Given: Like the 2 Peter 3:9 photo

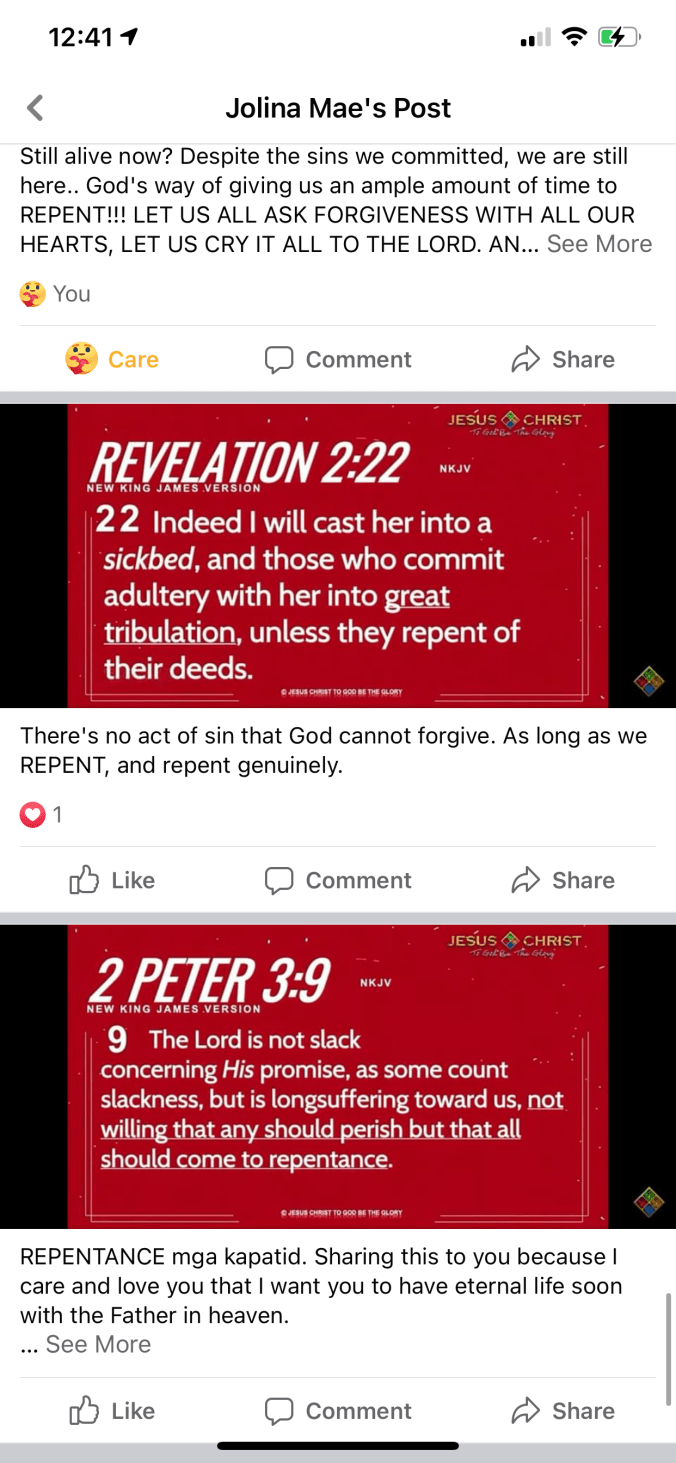Looking at the screenshot, I should (112, 1411).
